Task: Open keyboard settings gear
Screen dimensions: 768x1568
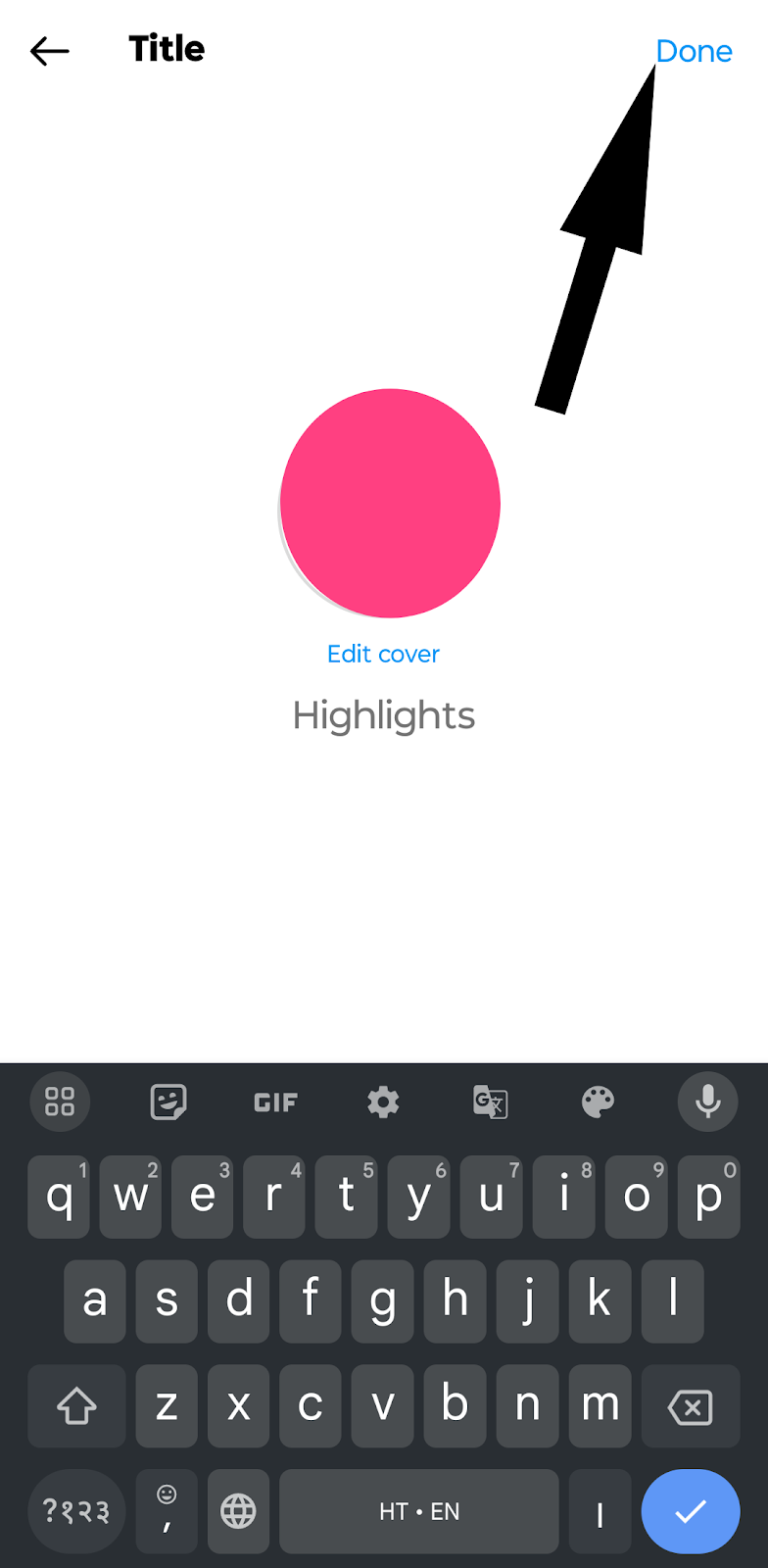Action: point(383,1102)
